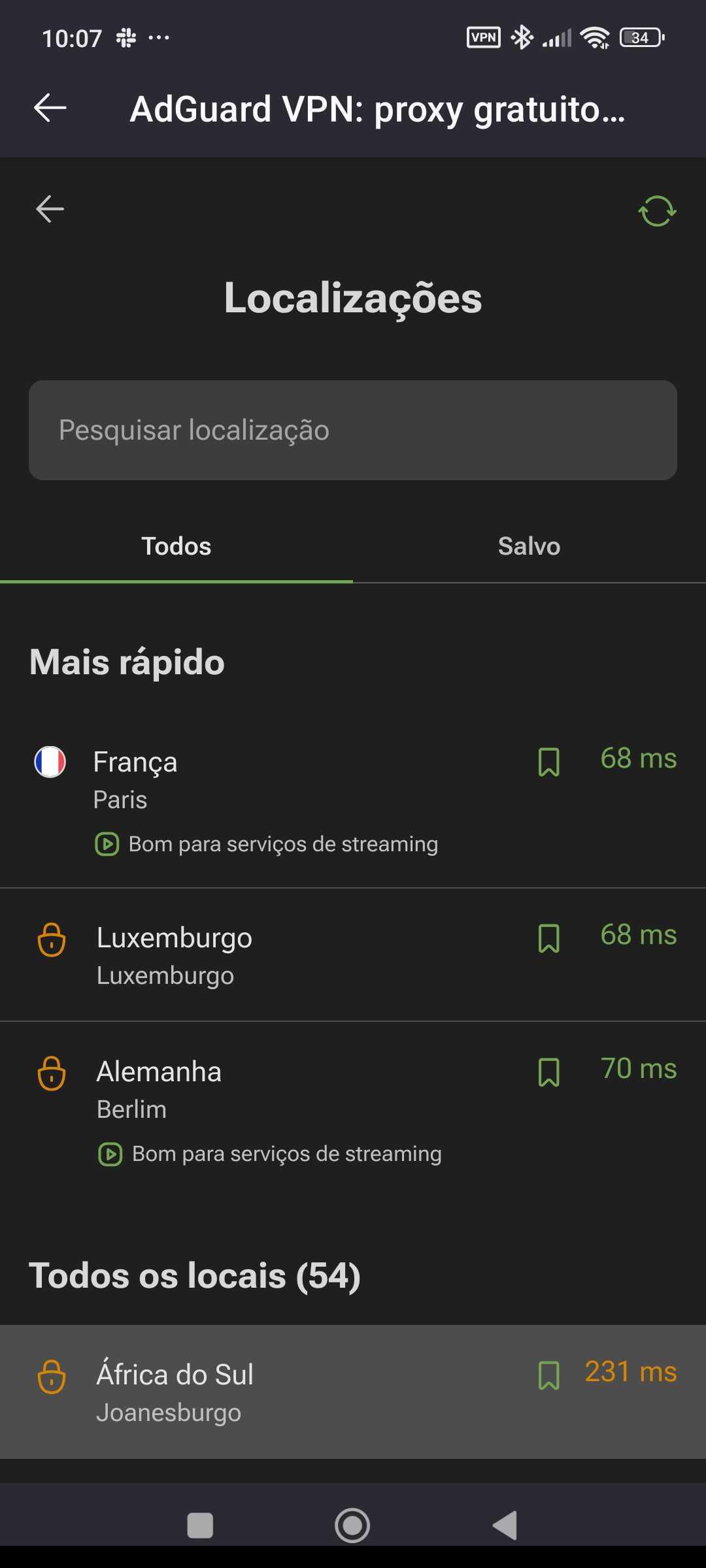The width and height of the screenshot is (706, 1568).
Task: Bookmark the Alemanha location
Action: [x=548, y=1072]
